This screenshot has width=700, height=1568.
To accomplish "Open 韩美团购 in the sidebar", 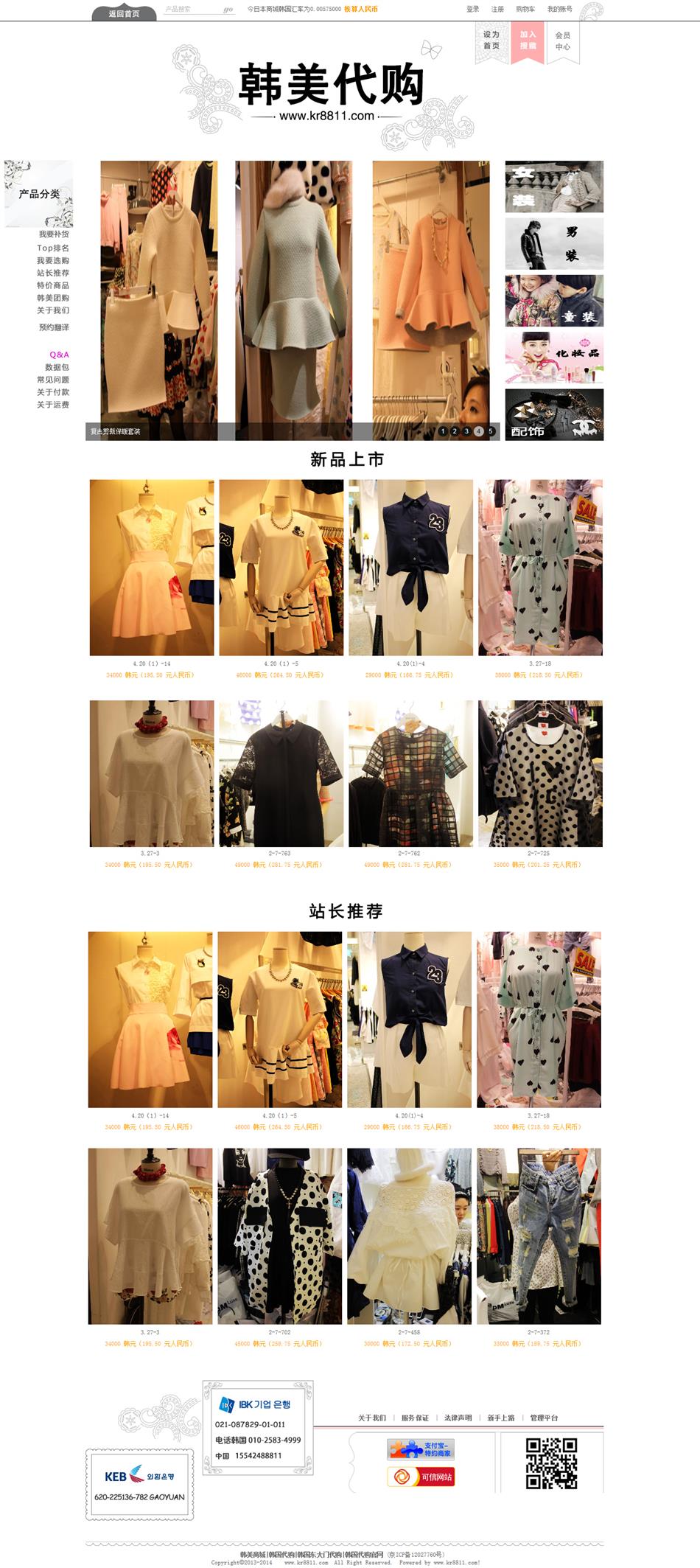I will [x=53, y=298].
